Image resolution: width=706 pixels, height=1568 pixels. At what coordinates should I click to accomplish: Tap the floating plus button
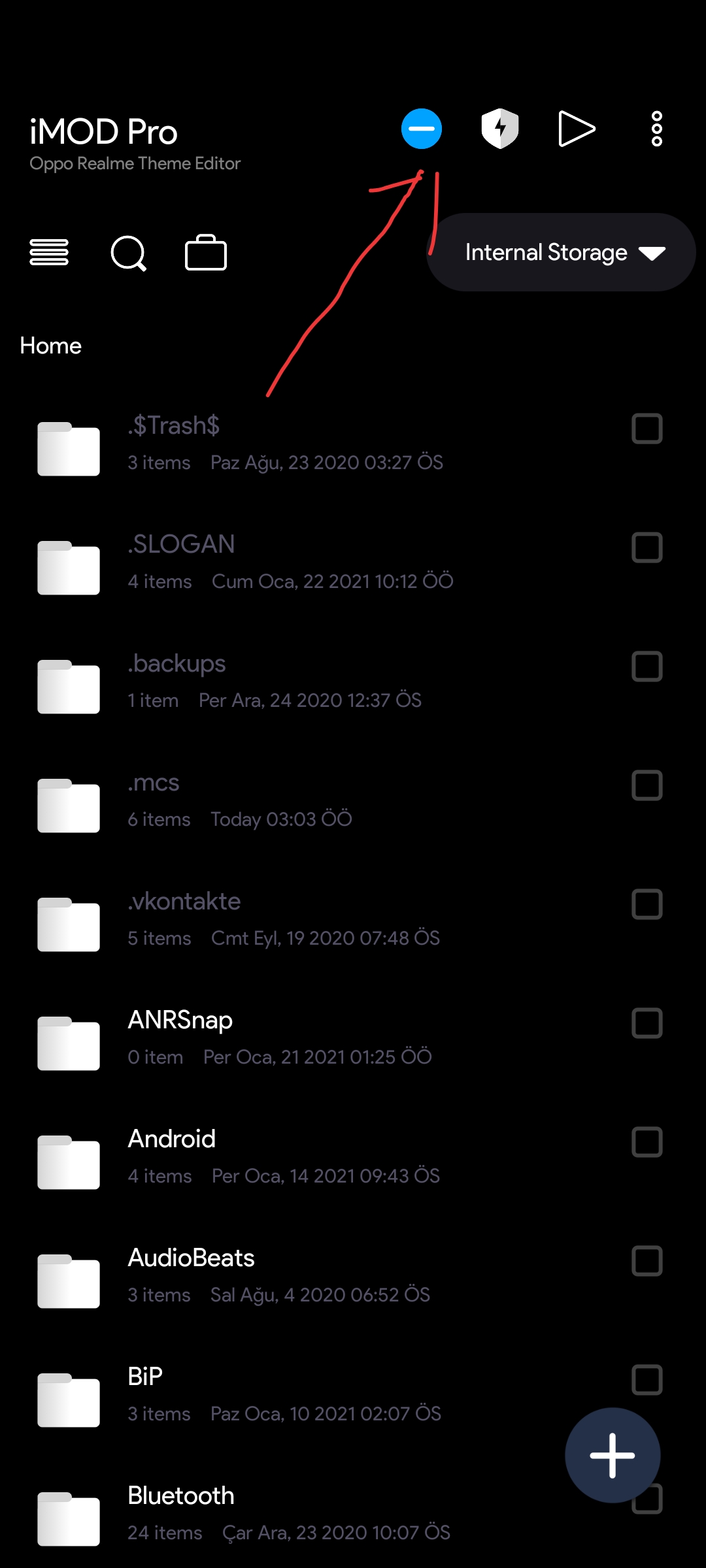pyautogui.click(x=613, y=1455)
